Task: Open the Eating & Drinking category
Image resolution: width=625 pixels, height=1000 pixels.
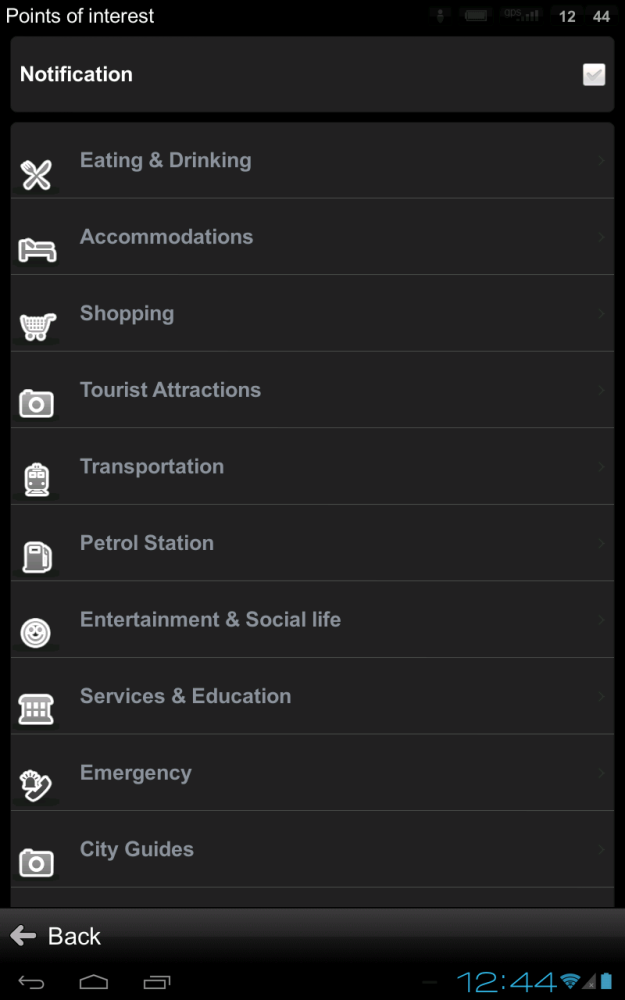Action: pyautogui.click(x=312, y=161)
